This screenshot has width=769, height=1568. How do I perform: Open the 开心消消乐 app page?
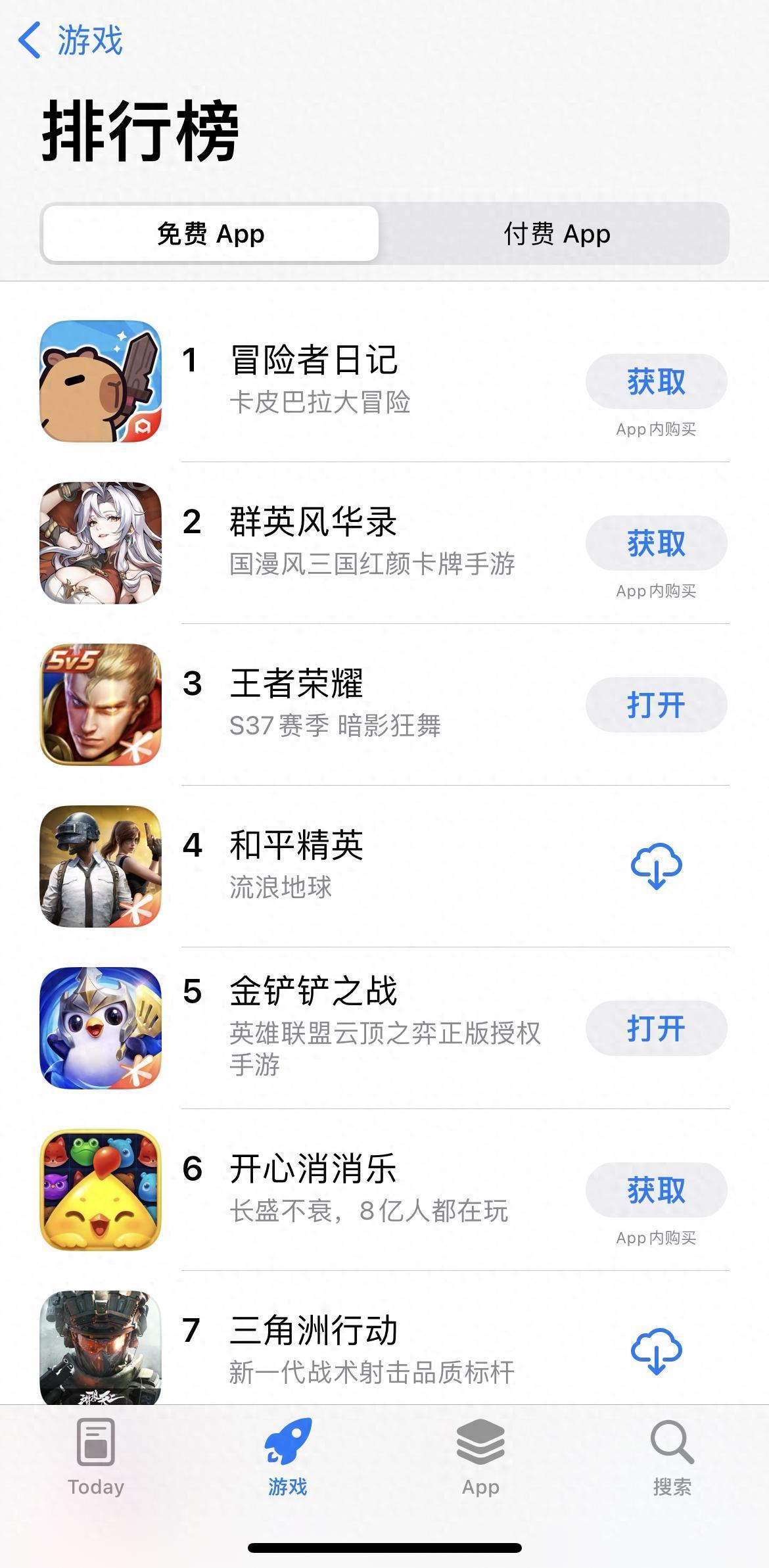tap(314, 1169)
